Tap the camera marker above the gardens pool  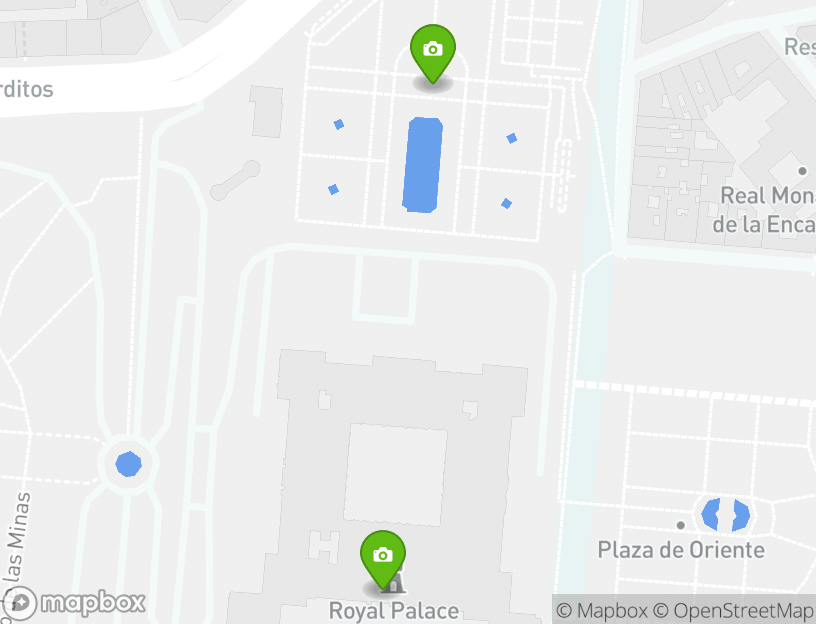[432, 51]
